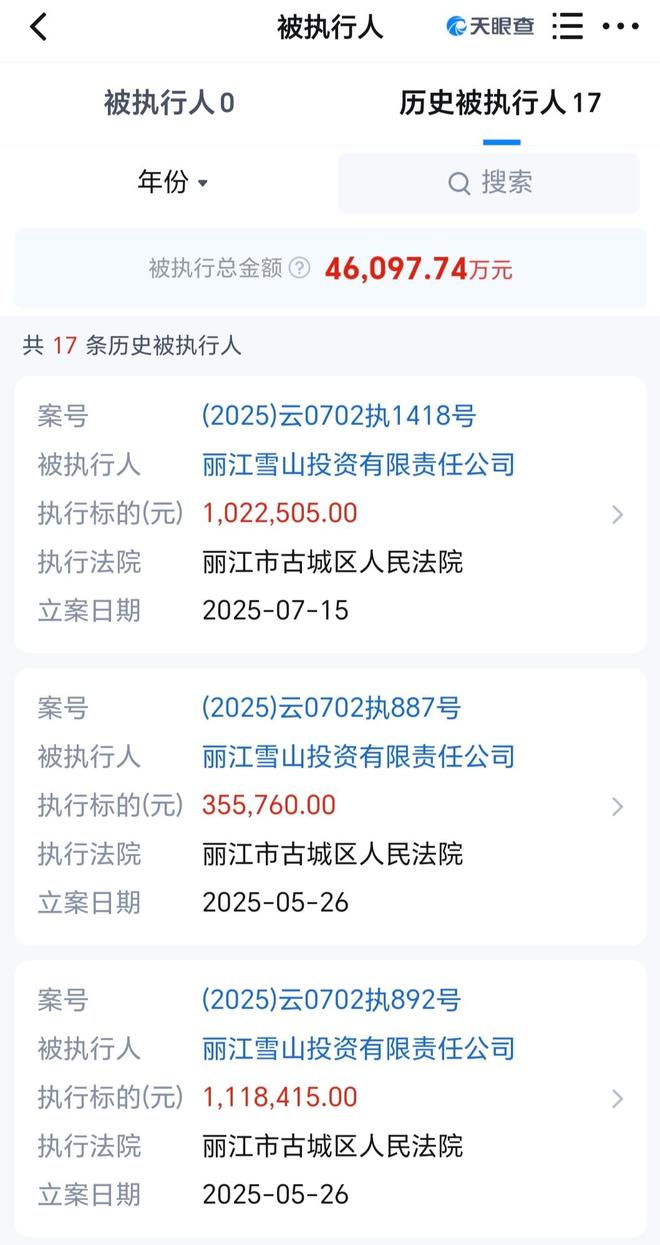Open case (2025)云0702执892号
This screenshot has height=1245, width=660.
point(331,1000)
